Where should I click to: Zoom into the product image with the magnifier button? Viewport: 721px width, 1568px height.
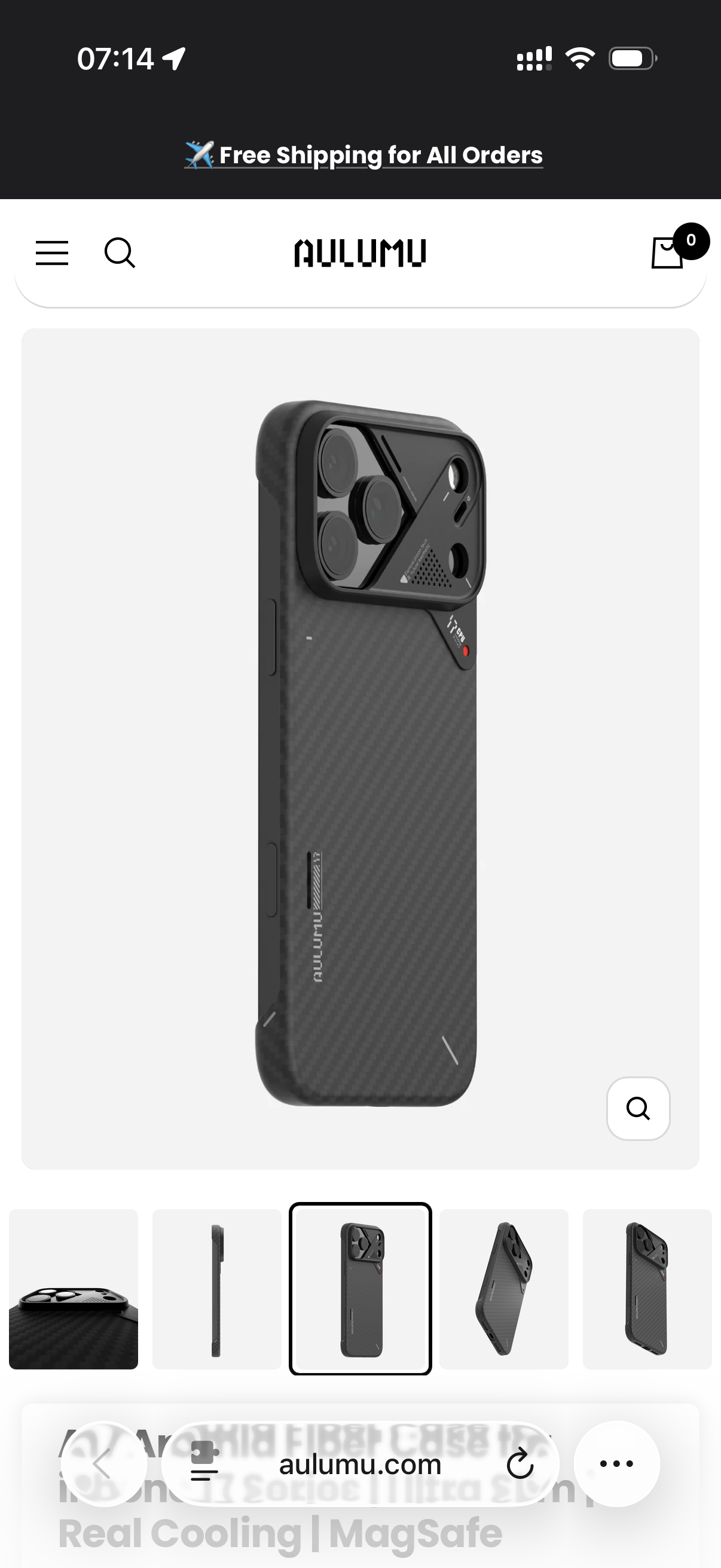coord(638,1108)
